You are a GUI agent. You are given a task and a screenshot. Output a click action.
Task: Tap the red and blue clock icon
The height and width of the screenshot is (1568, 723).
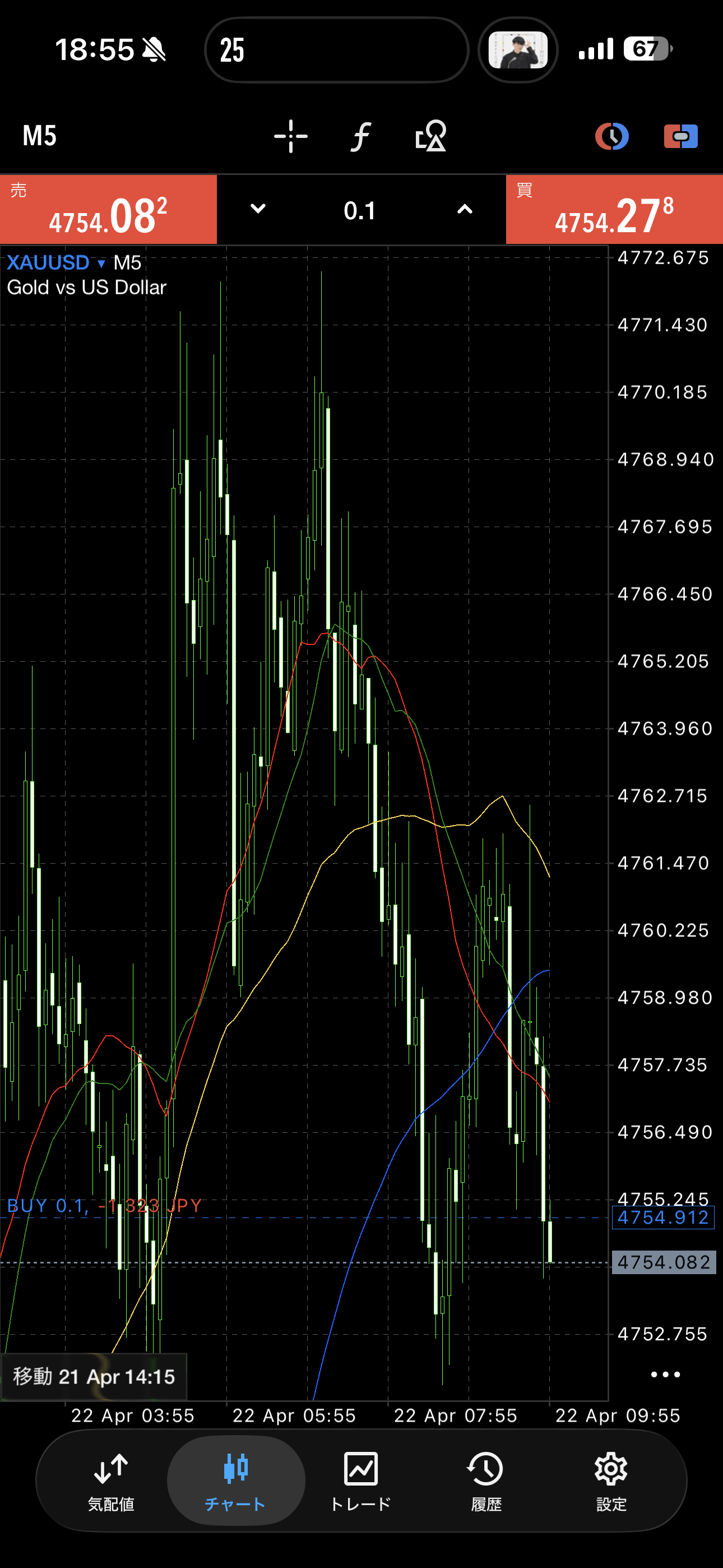tap(611, 136)
